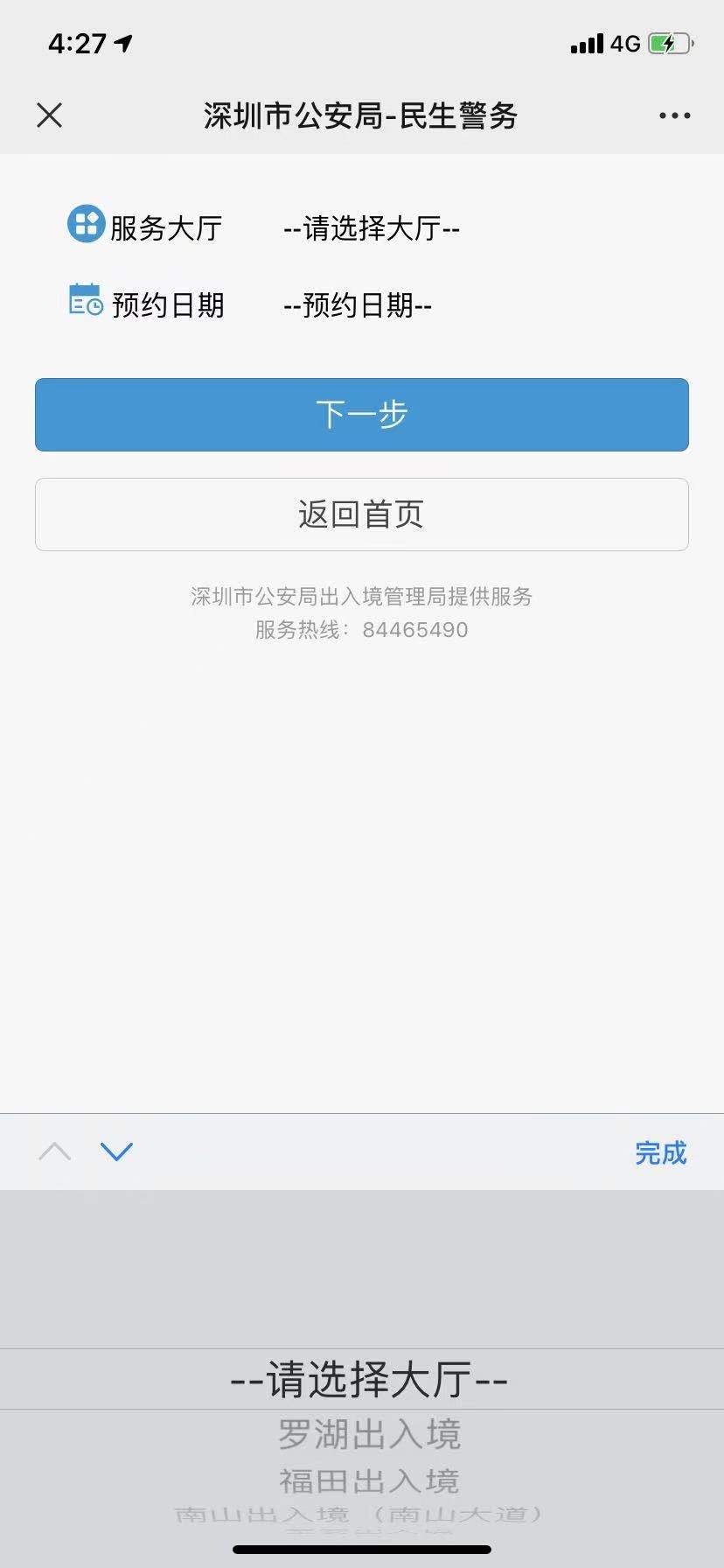The height and width of the screenshot is (1568, 724).
Task: Close the 深圳市公安局-民生警务 page
Action: [x=49, y=115]
